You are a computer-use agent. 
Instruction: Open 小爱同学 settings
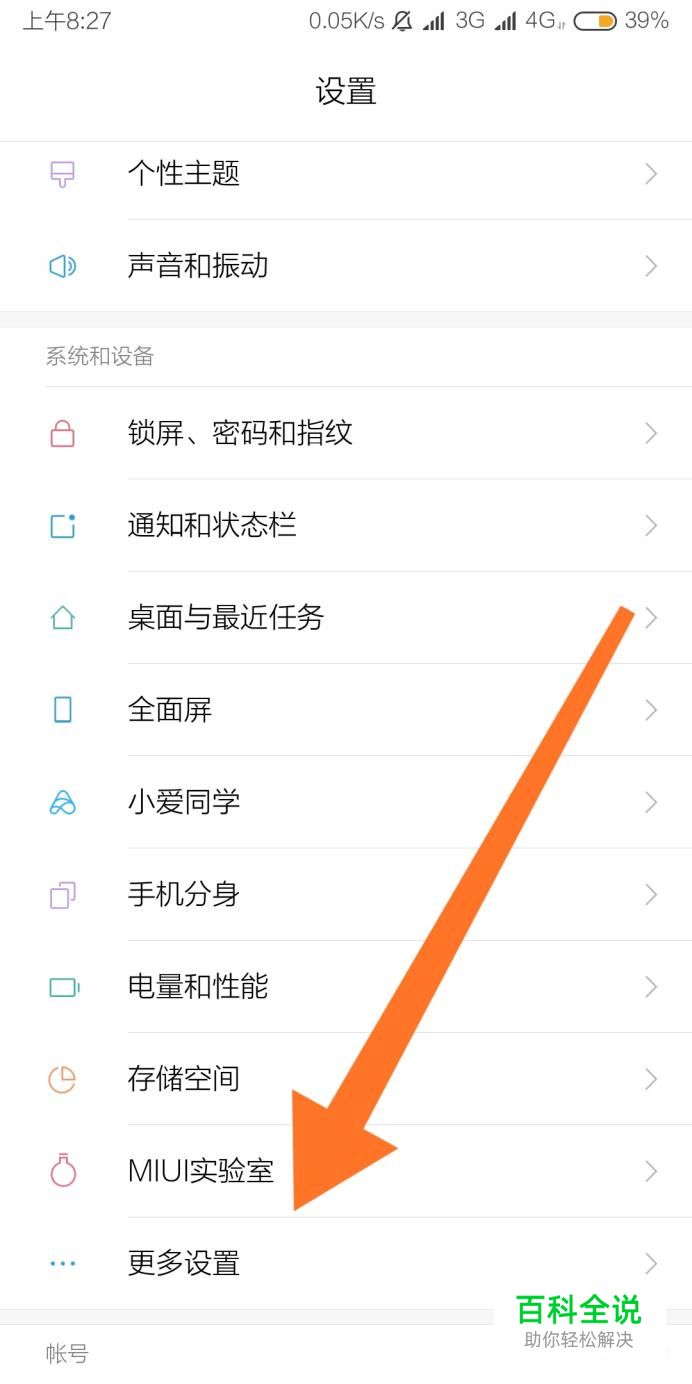click(346, 802)
